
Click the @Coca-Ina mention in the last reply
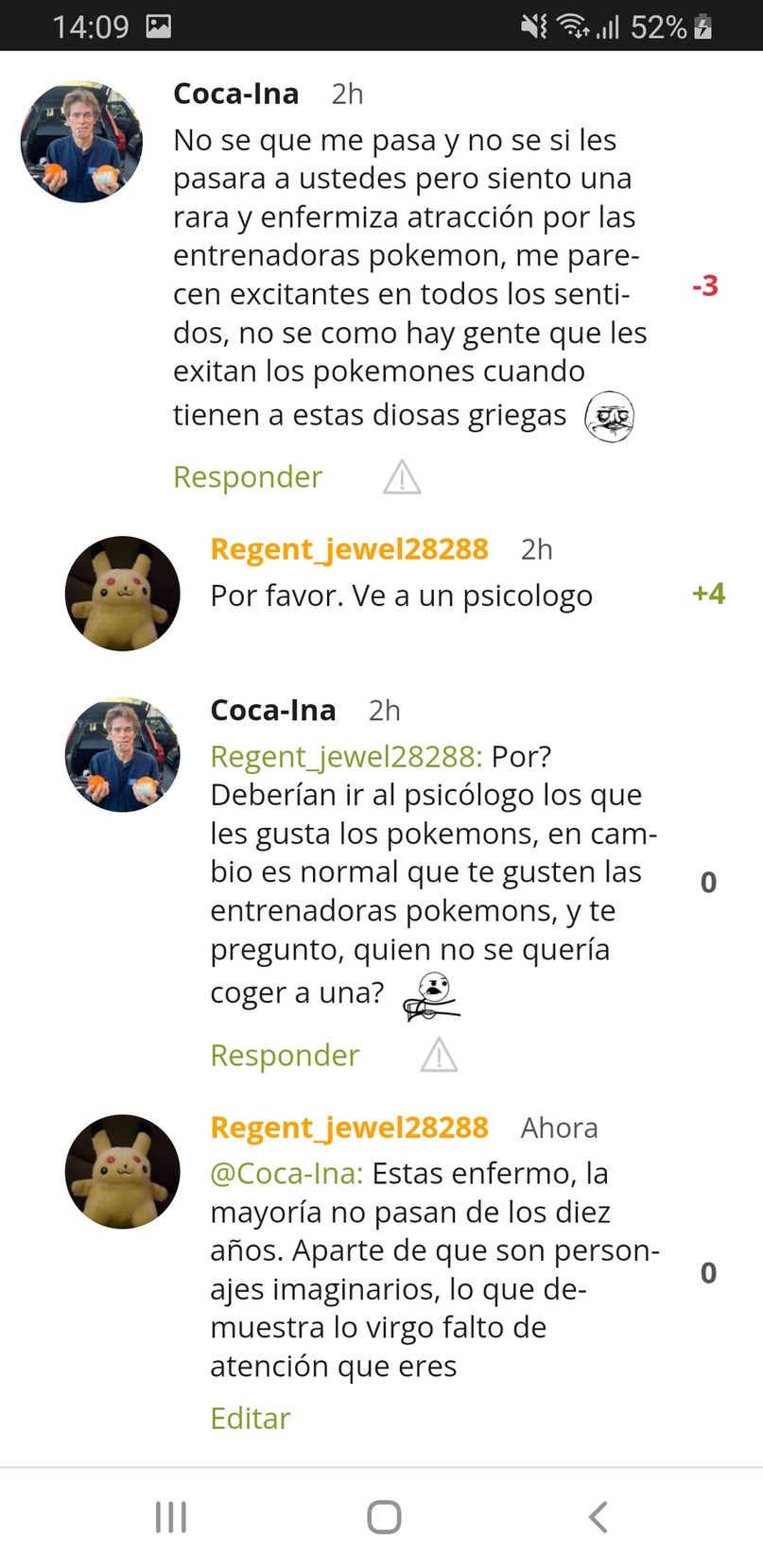(273, 1172)
